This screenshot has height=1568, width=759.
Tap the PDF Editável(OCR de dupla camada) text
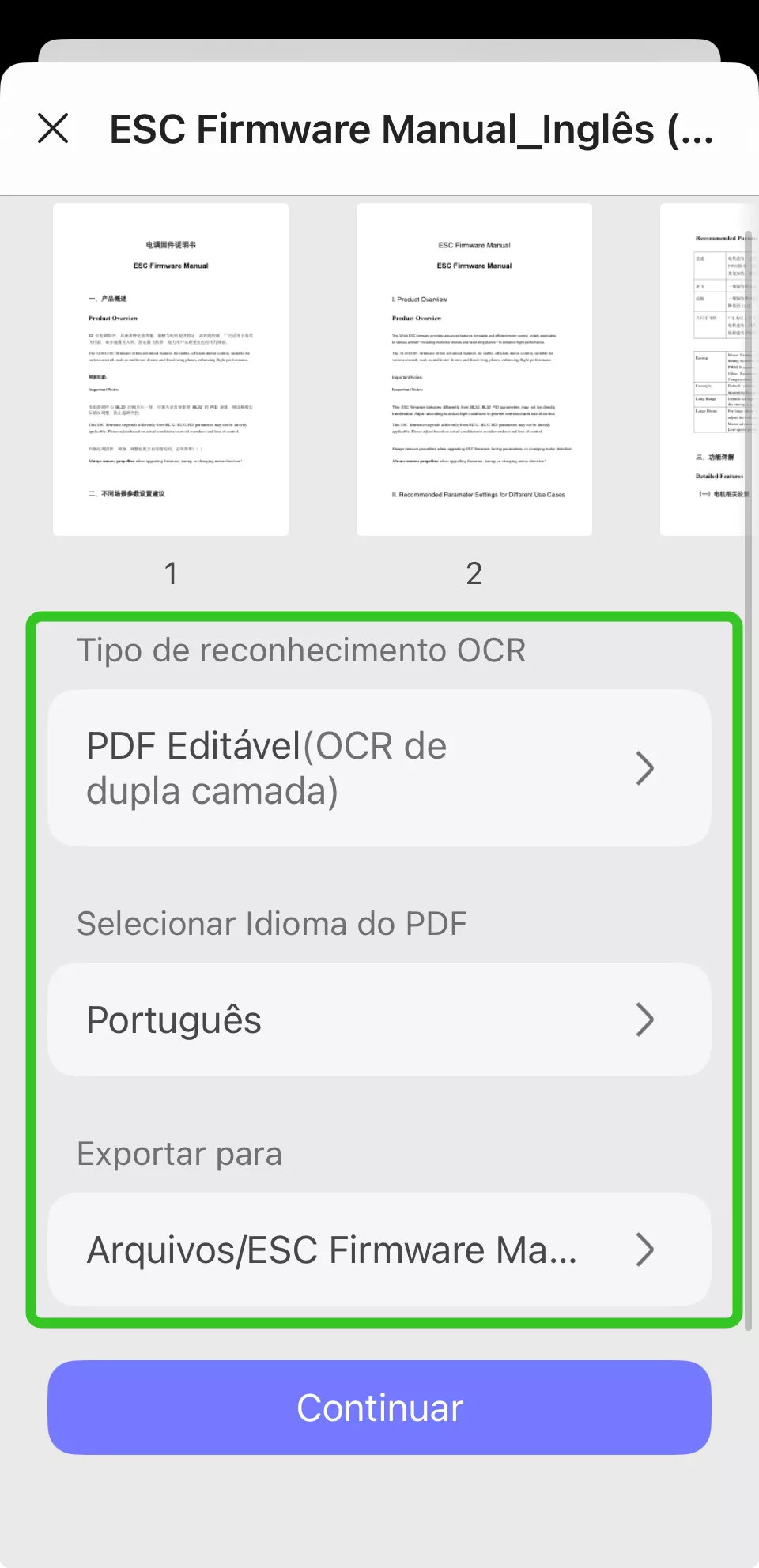coord(266,767)
